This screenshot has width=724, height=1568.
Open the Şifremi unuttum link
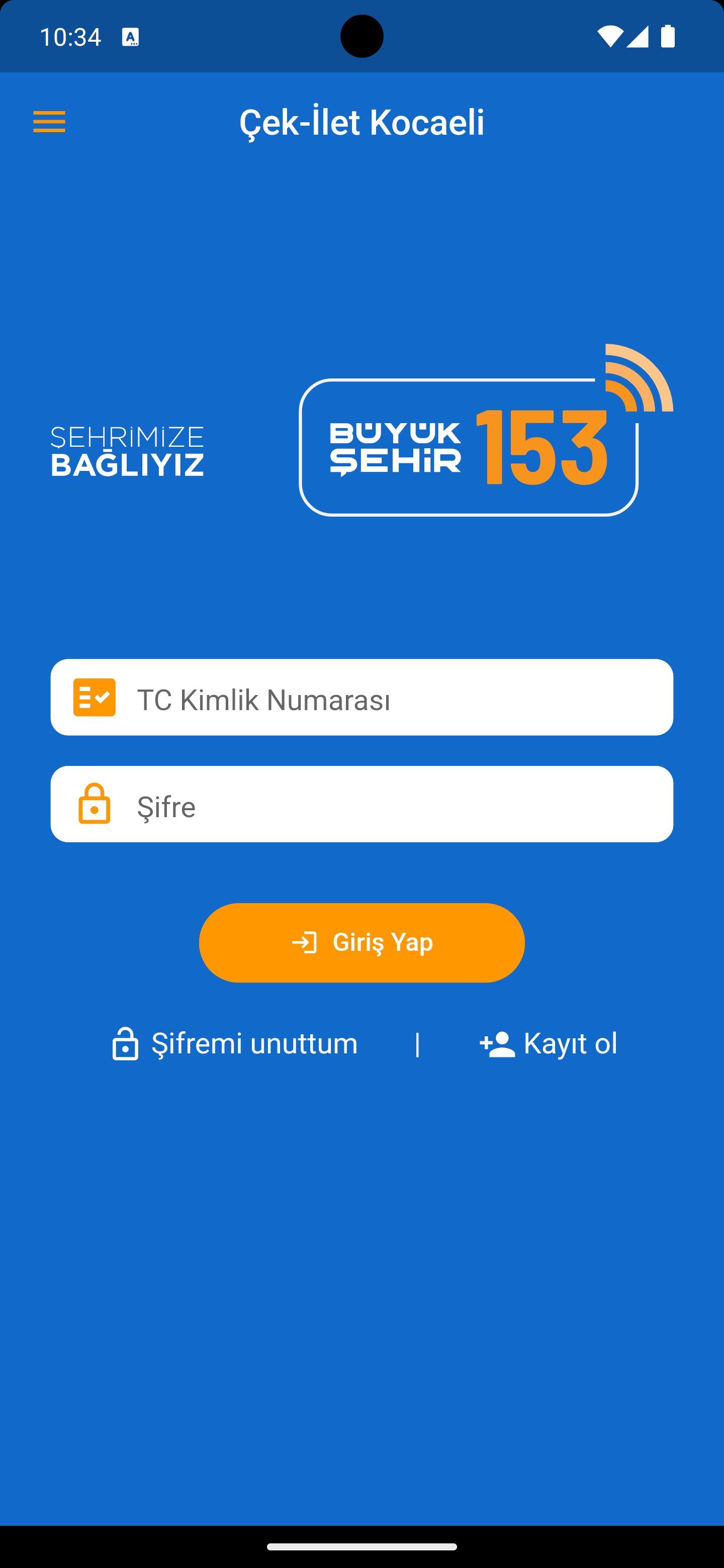point(236,1043)
